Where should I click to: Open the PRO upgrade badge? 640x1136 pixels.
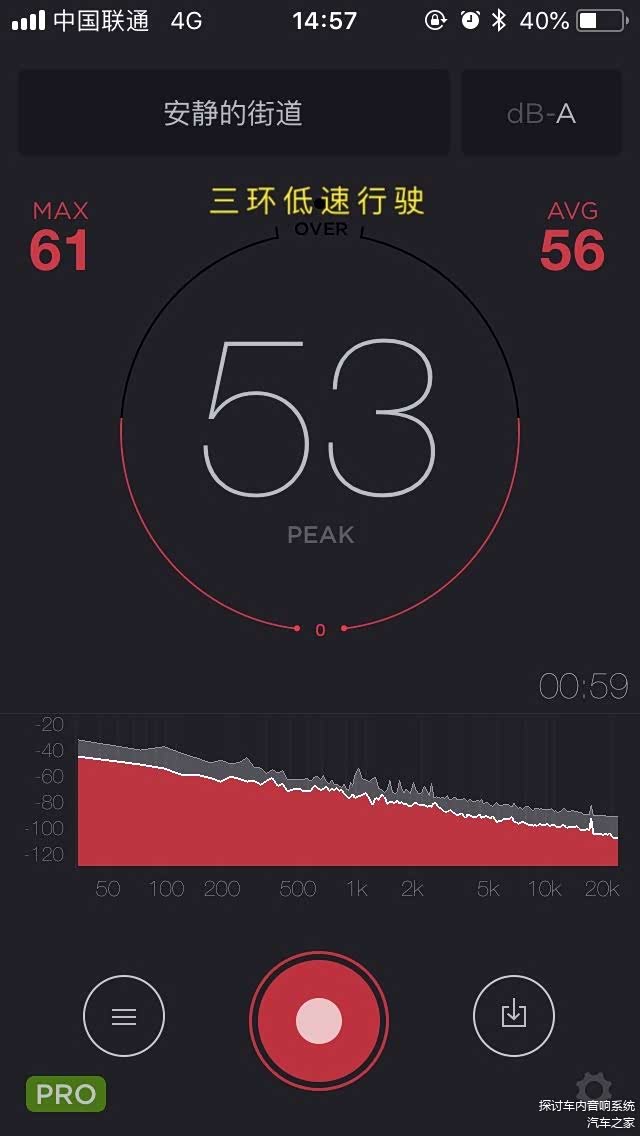[66, 1094]
